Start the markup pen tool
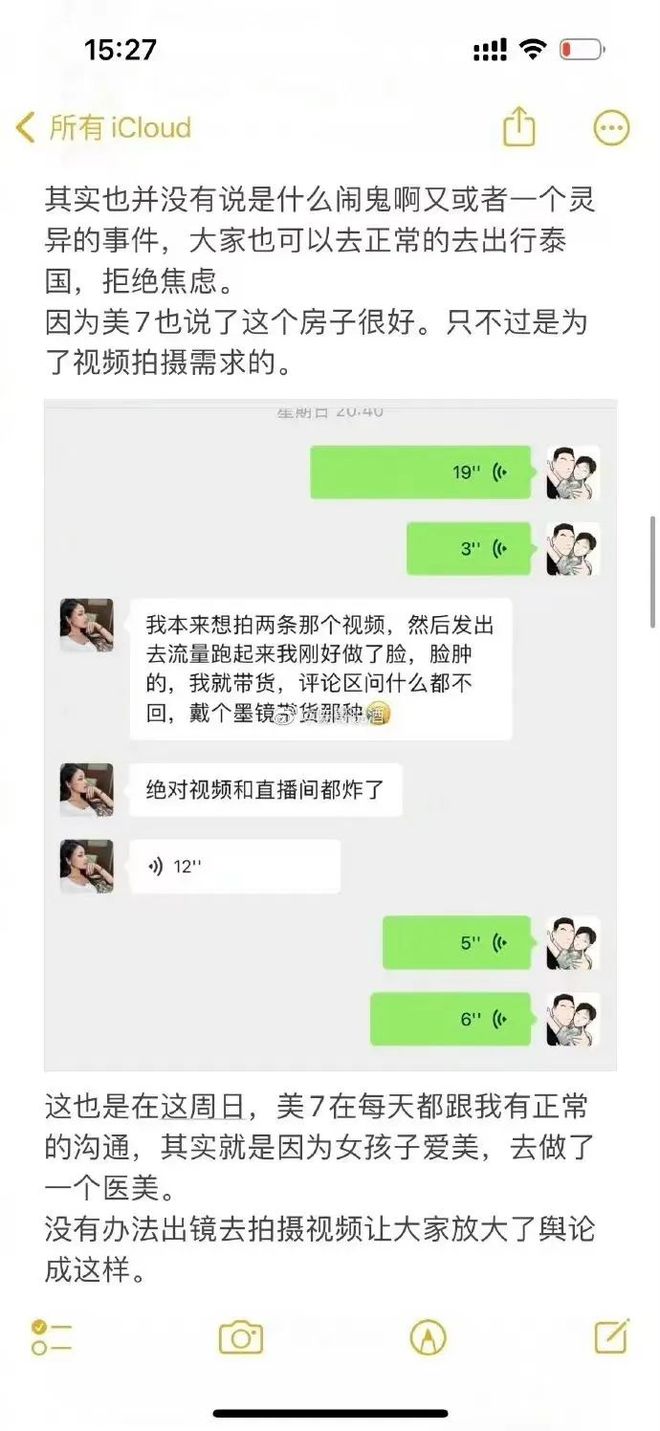The height and width of the screenshot is (1431, 660). (x=427, y=1337)
